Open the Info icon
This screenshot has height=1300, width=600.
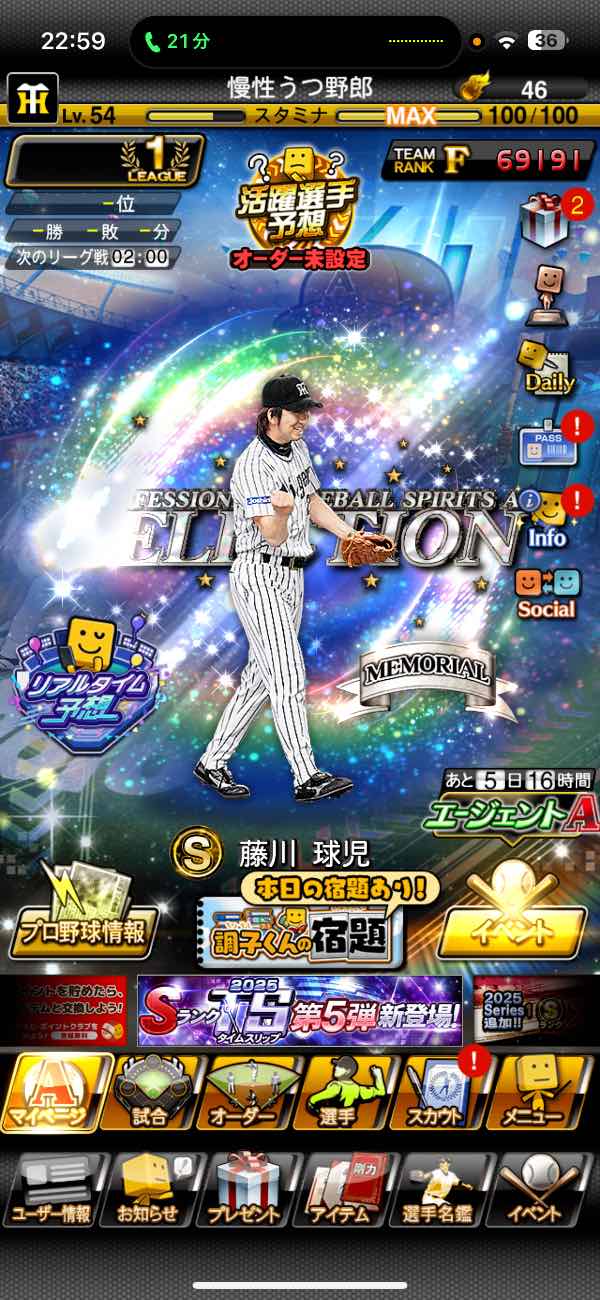coord(548,518)
